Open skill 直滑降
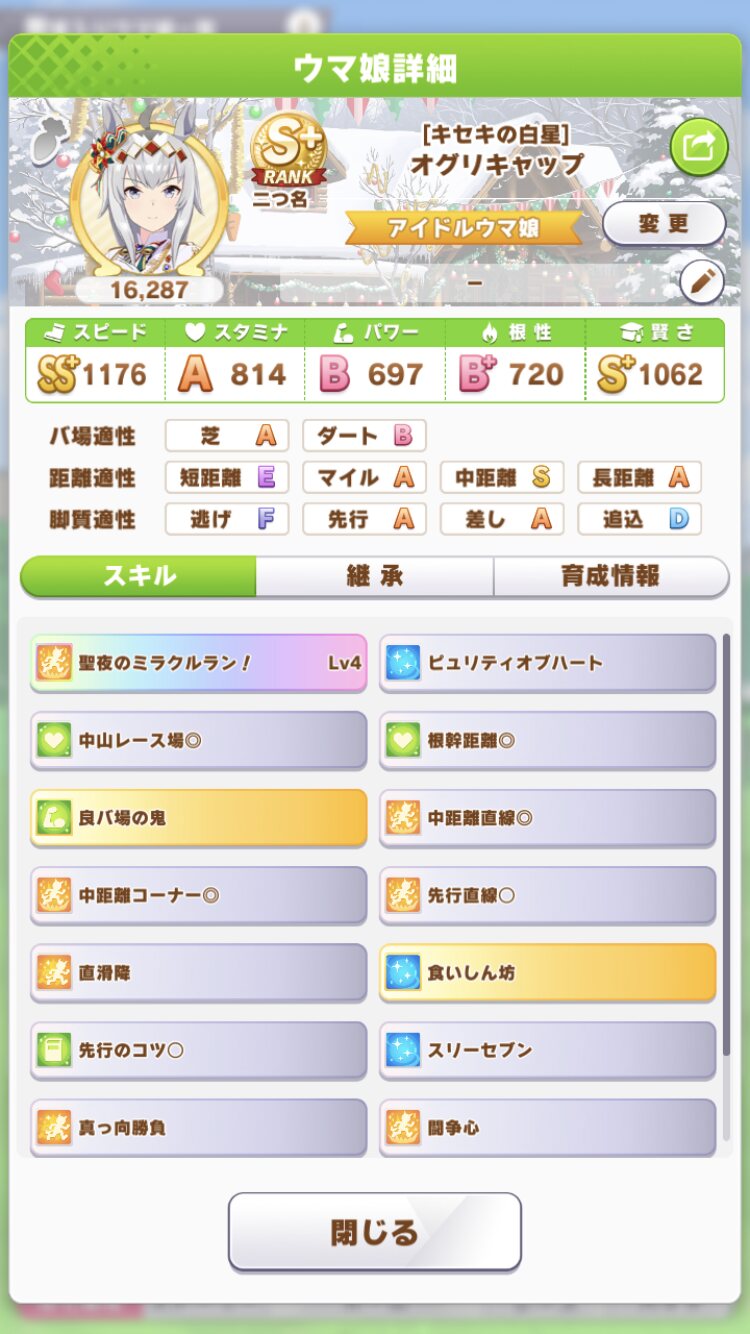Image resolution: width=750 pixels, height=1334 pixels. click(x=199, y=972)
